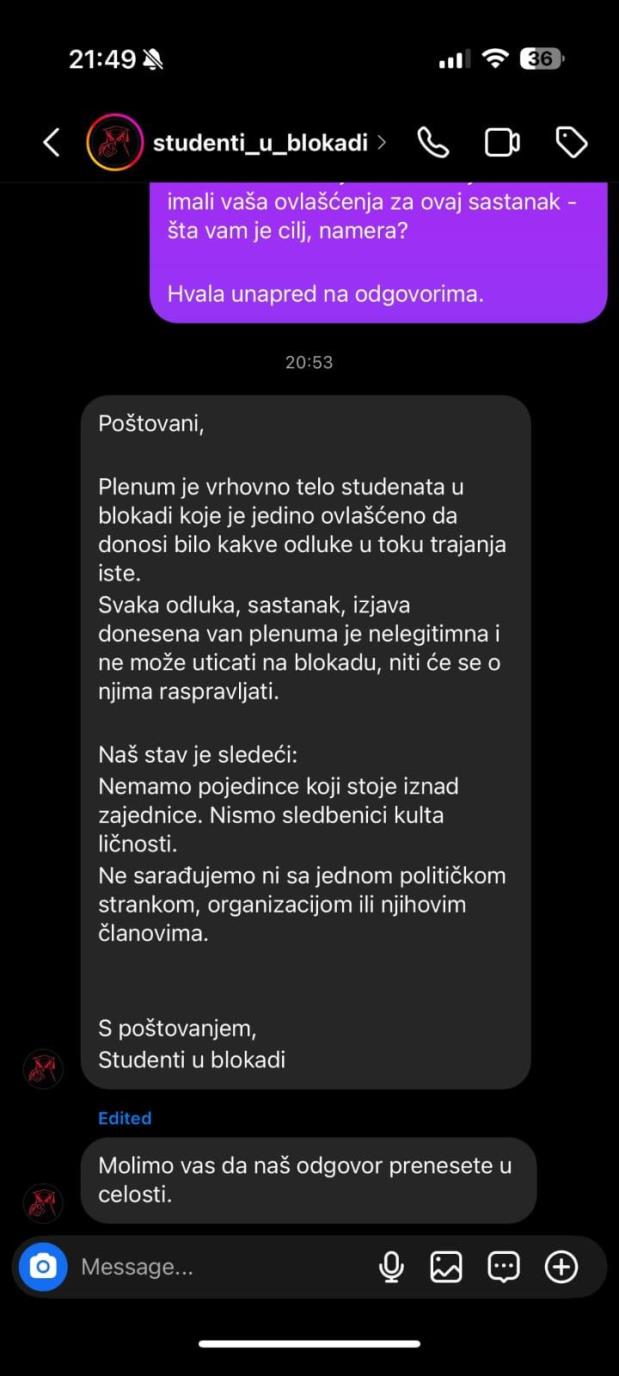Screen dimensions: 619x1376
Task: Open the label tag icon
Action: point(571,143)
